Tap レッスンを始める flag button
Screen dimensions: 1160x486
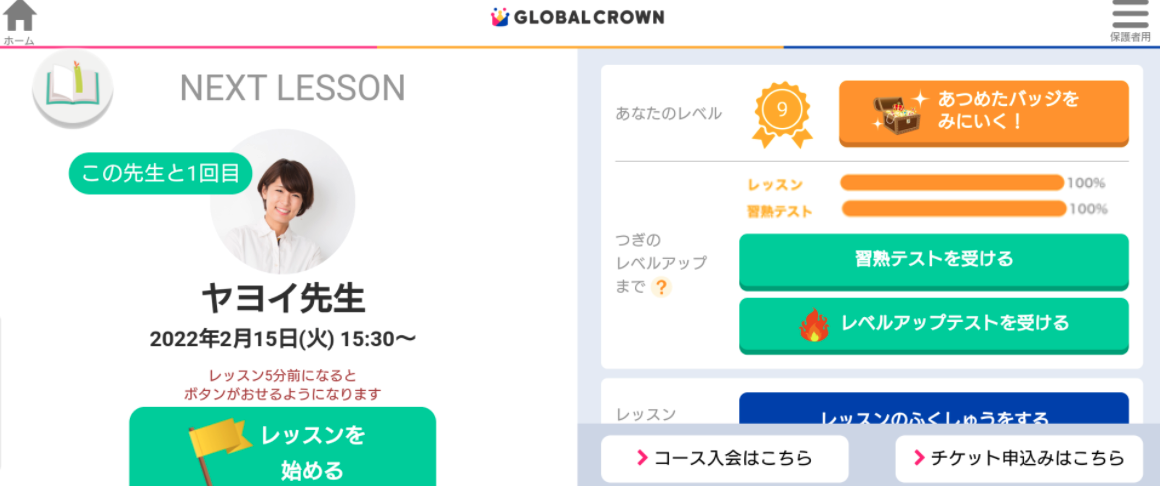(282, 450)
